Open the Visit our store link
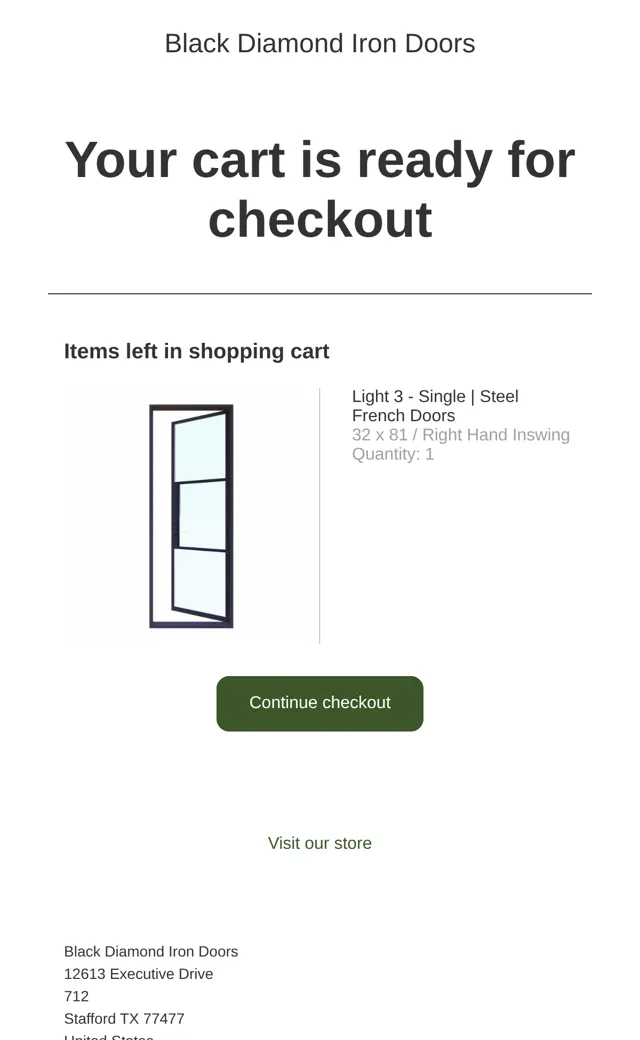640x1040 pixels. 320,843
